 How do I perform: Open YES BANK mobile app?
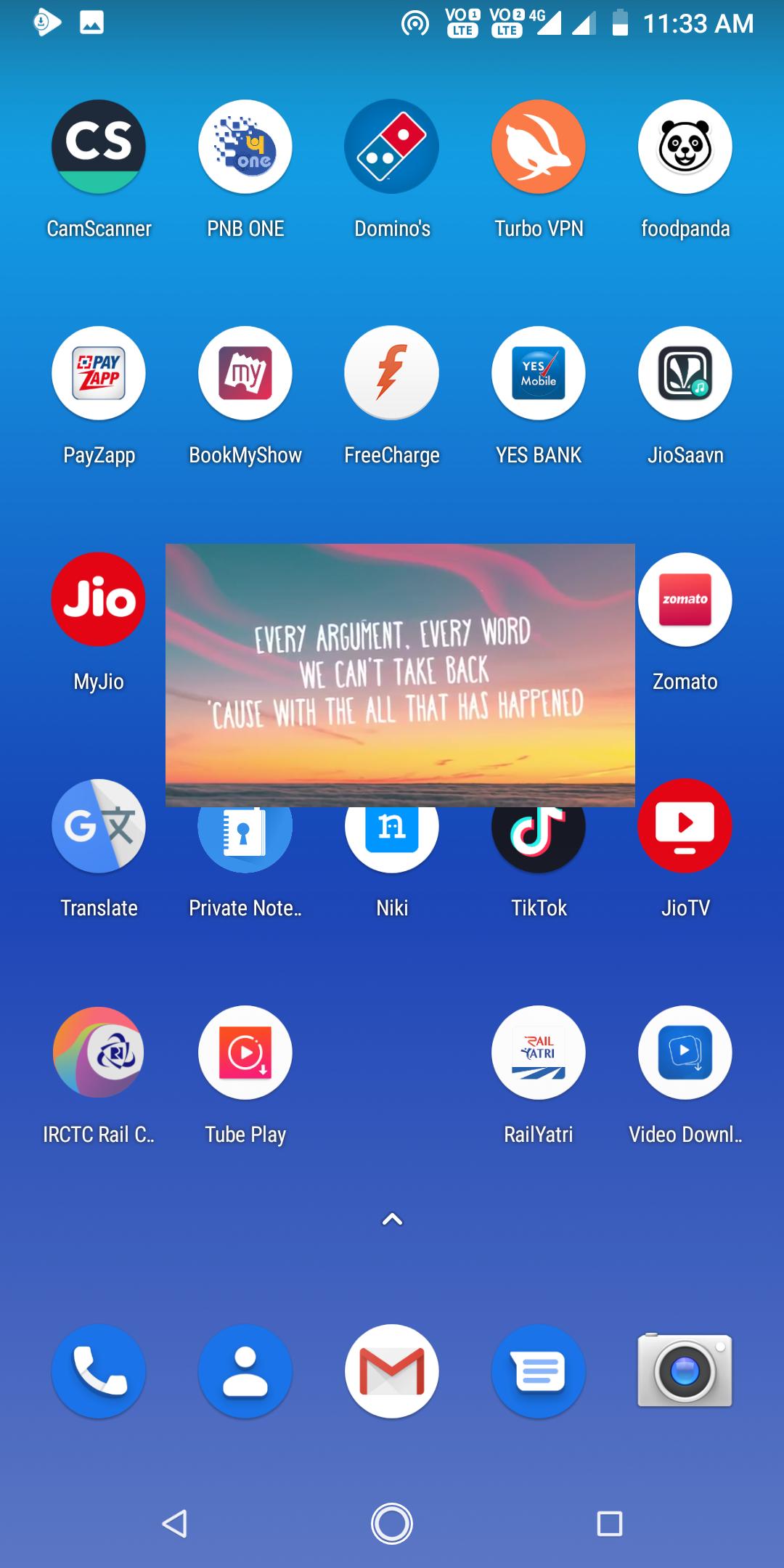(539, 374)
